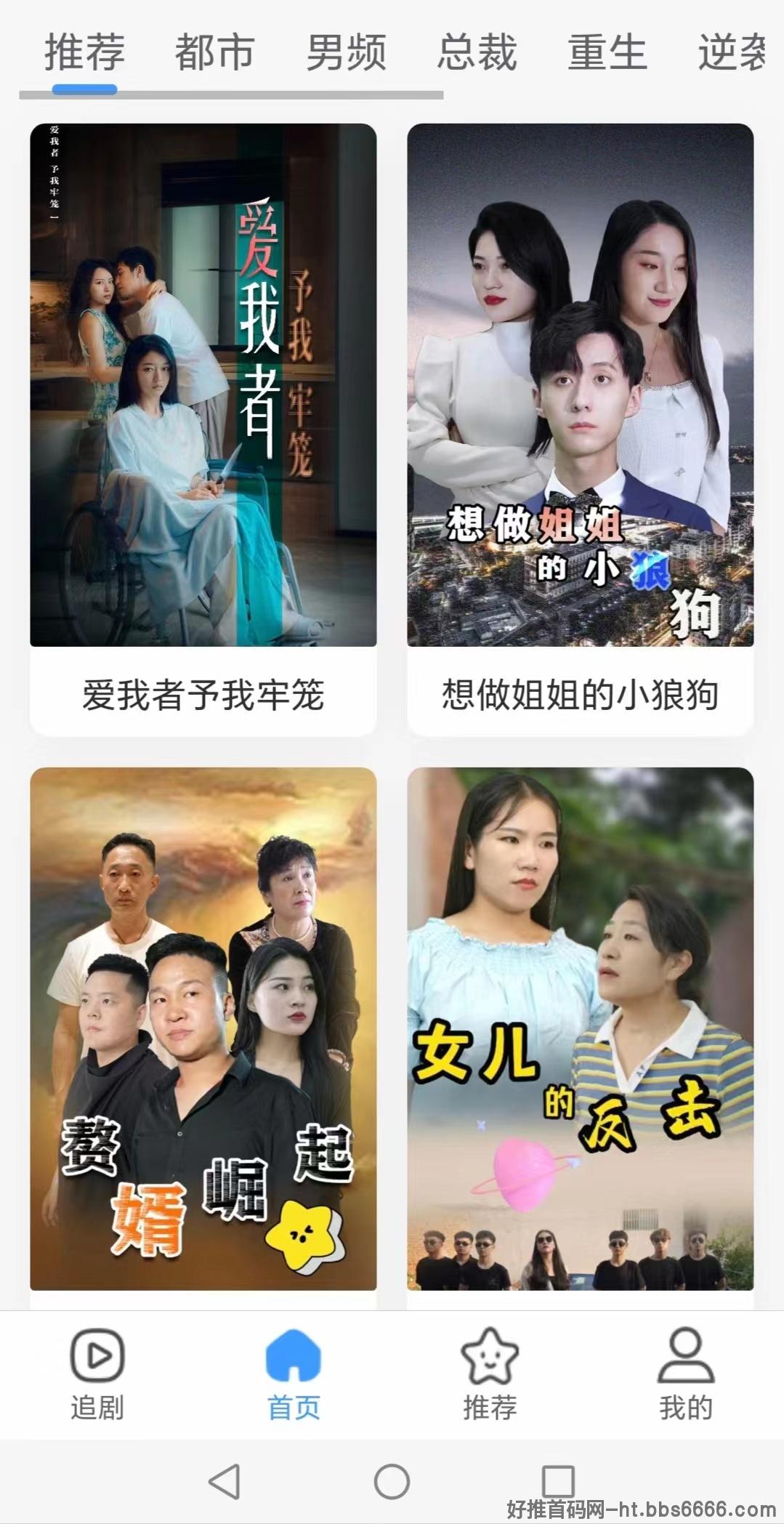Select the 男频 category tab
The height and width of the screenshot is (1524, 784).
(346, 52)
